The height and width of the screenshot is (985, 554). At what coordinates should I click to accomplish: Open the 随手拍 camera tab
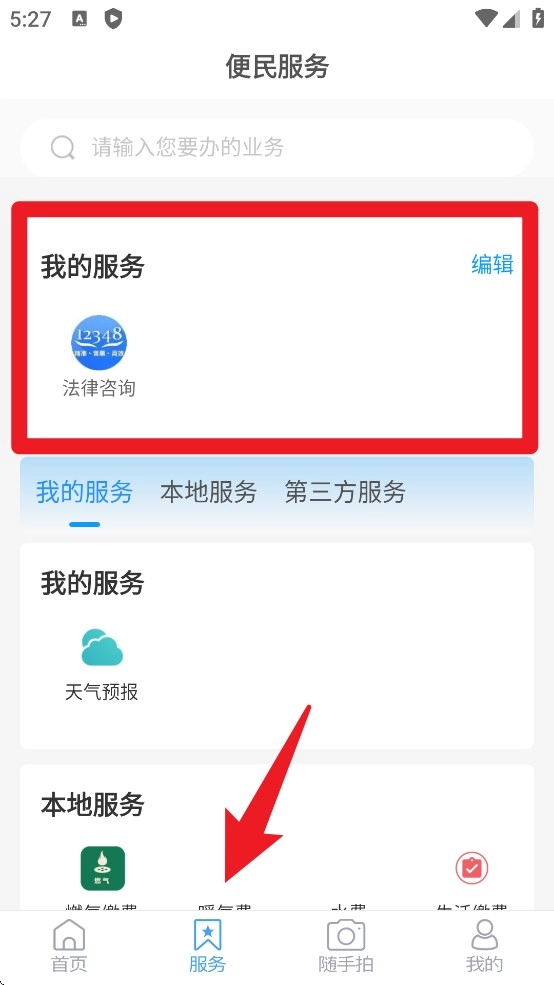tap(345, 945)
